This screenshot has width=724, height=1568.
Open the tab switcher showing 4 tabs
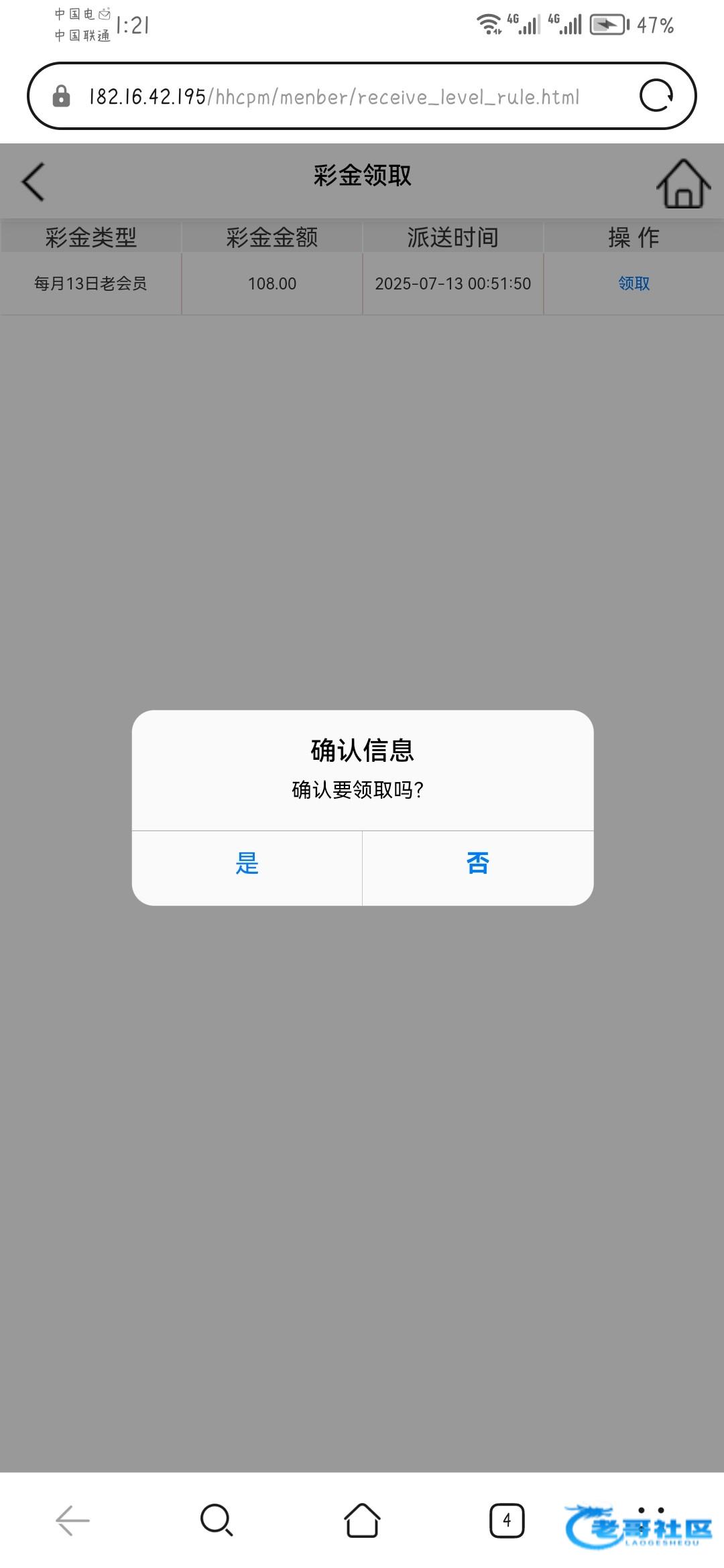(507, 1520)
